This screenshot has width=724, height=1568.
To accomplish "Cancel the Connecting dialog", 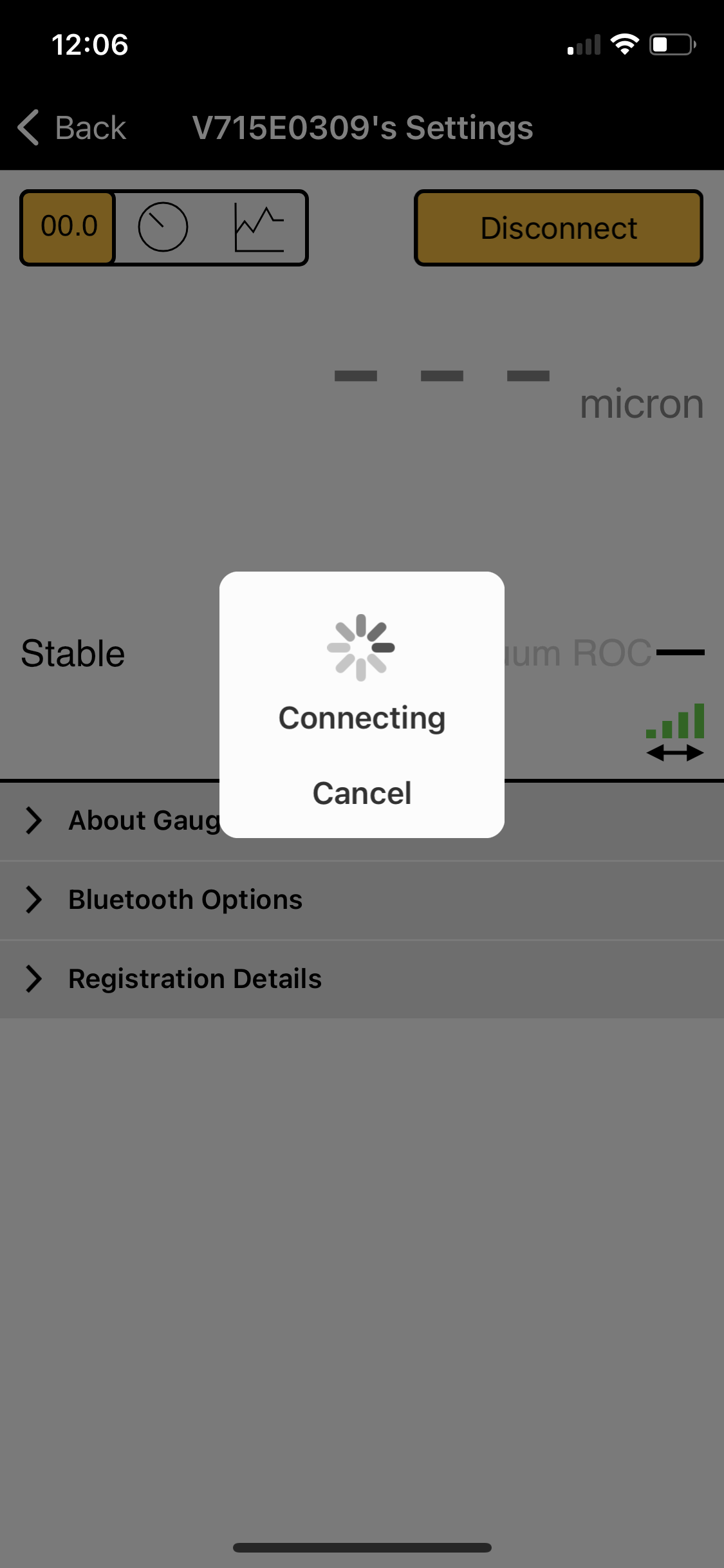I will 362,793.
